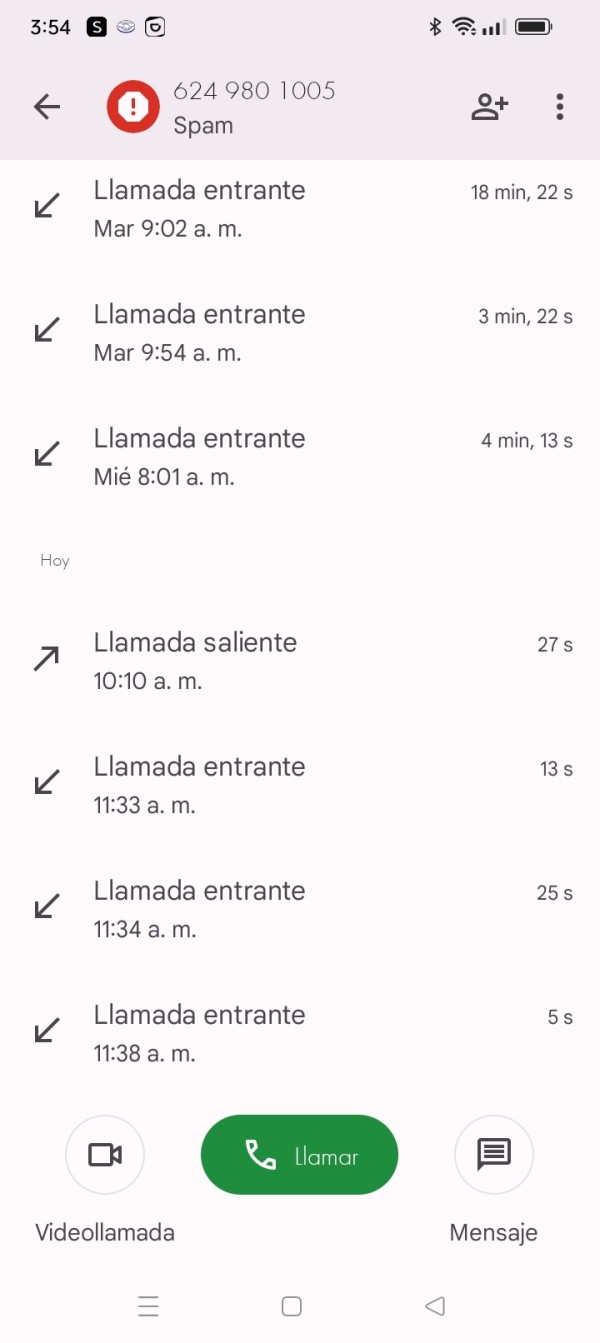This screenshot has height=1343, width=600.
Task: Open the Spam contact avatar
Action: 133,107
